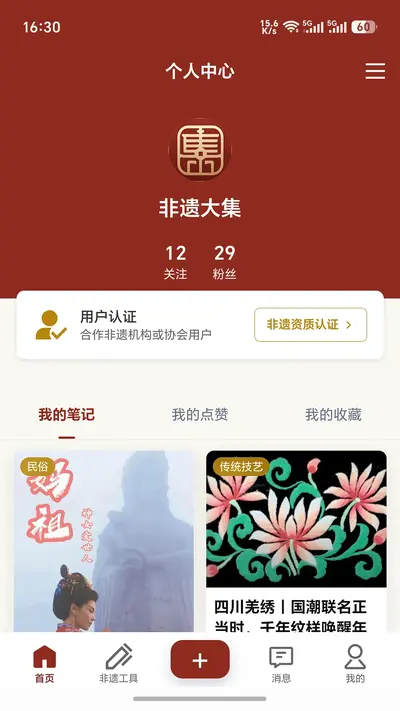Open the 民俗 妈祖 note card
The image size is (400, 711).
(104, 541)
